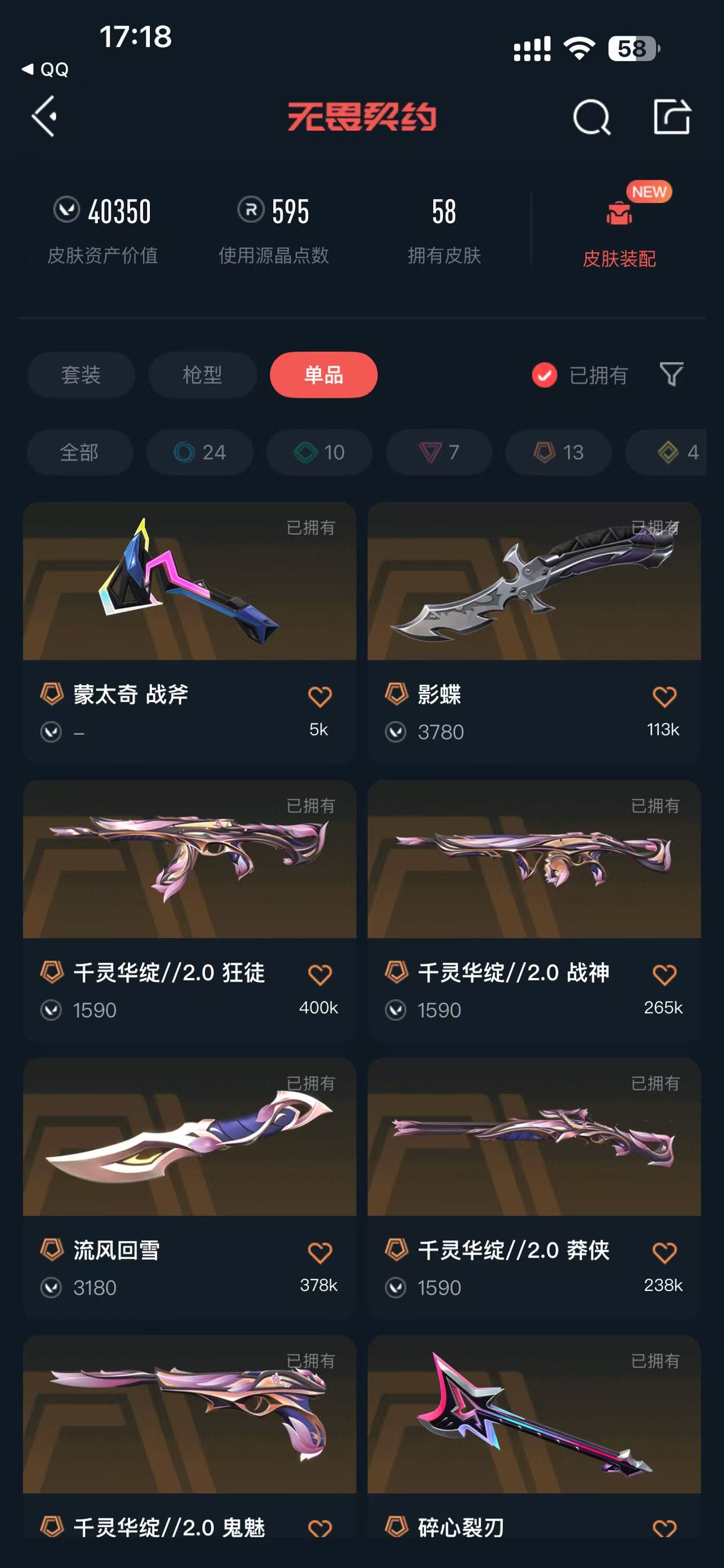Like the 影蝶 skin
724x1568 pixels.
[663, 696]
